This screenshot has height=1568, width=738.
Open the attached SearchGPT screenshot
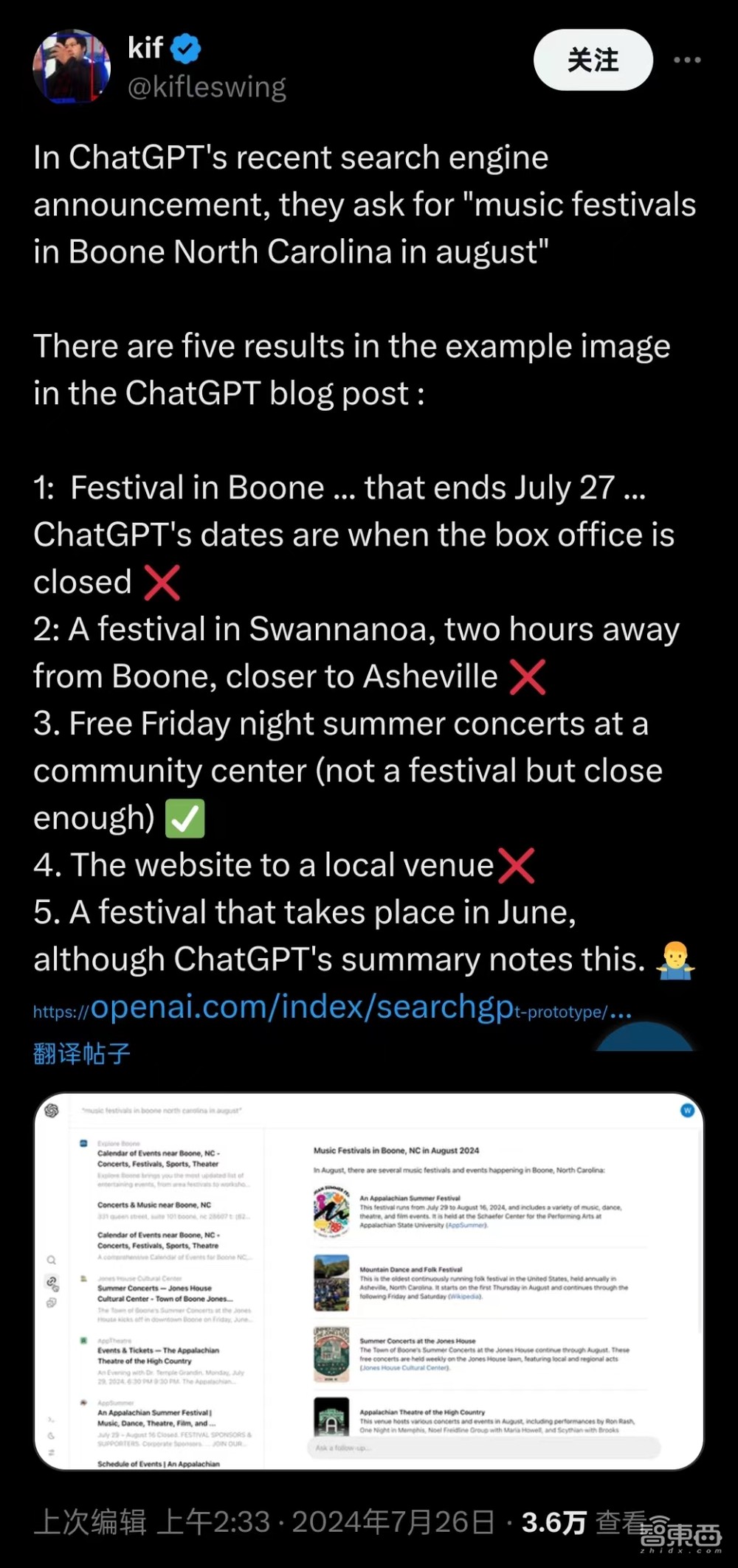click(369, 1282)
